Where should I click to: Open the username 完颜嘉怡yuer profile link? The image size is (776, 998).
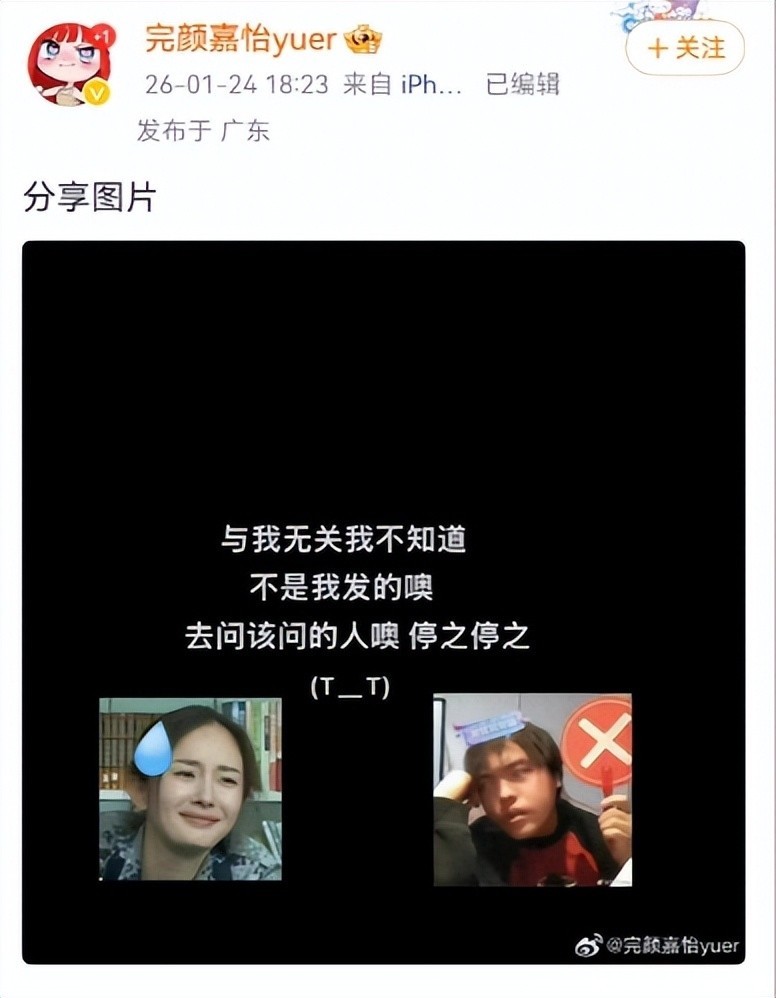pyautogui.click(x=240, y=38)
